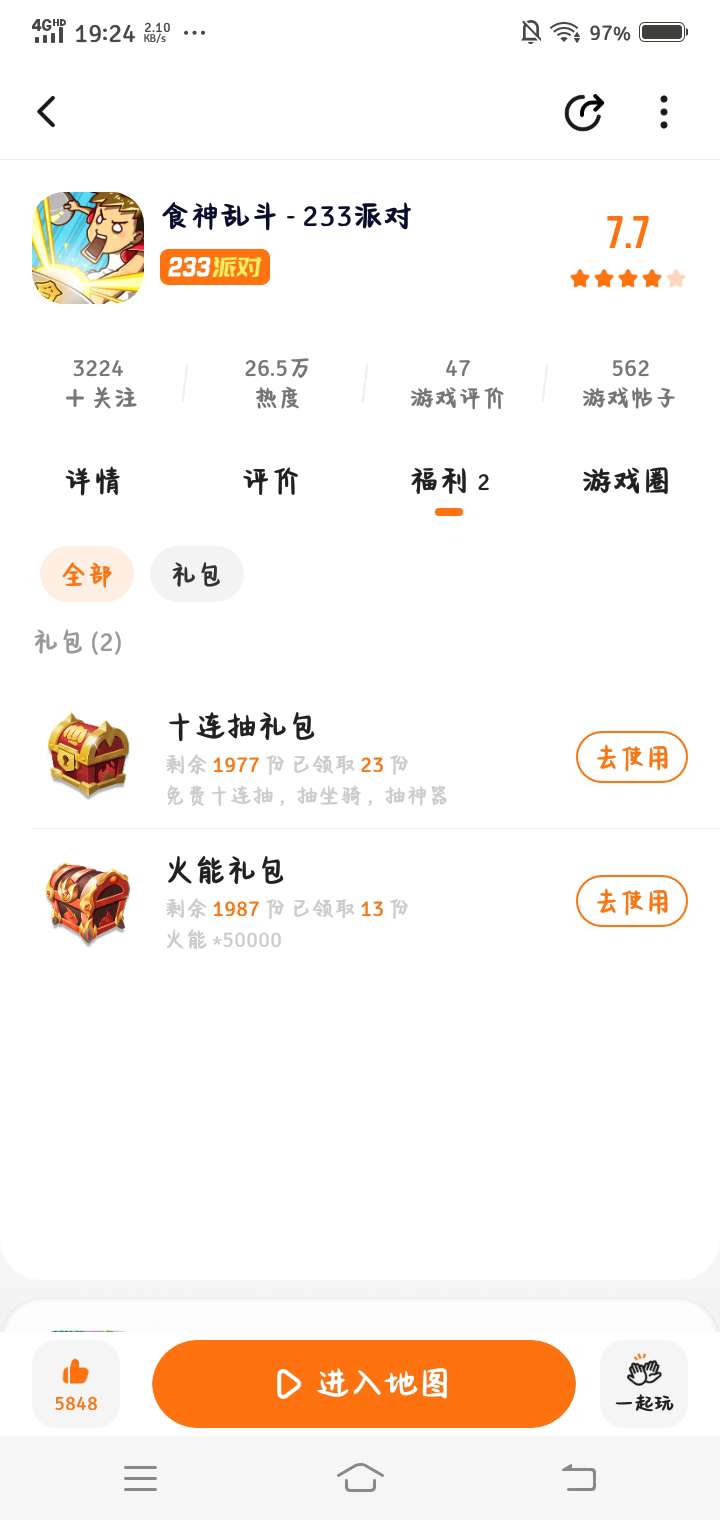Viewport: 720px width, 1520px height.
Task: Open the 游戏圈 tab
Action: pos(626,482)
